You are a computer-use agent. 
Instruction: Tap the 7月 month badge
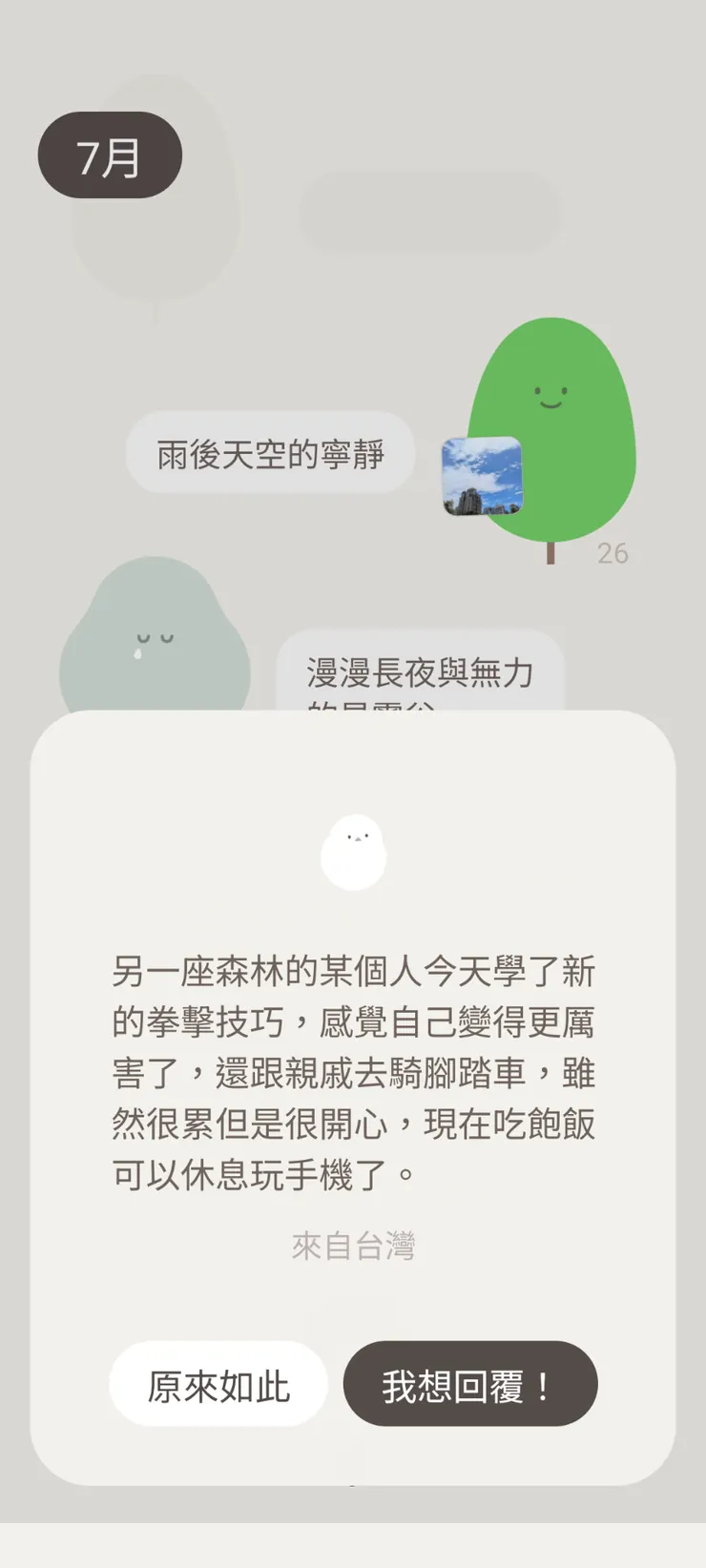point(110,155)
